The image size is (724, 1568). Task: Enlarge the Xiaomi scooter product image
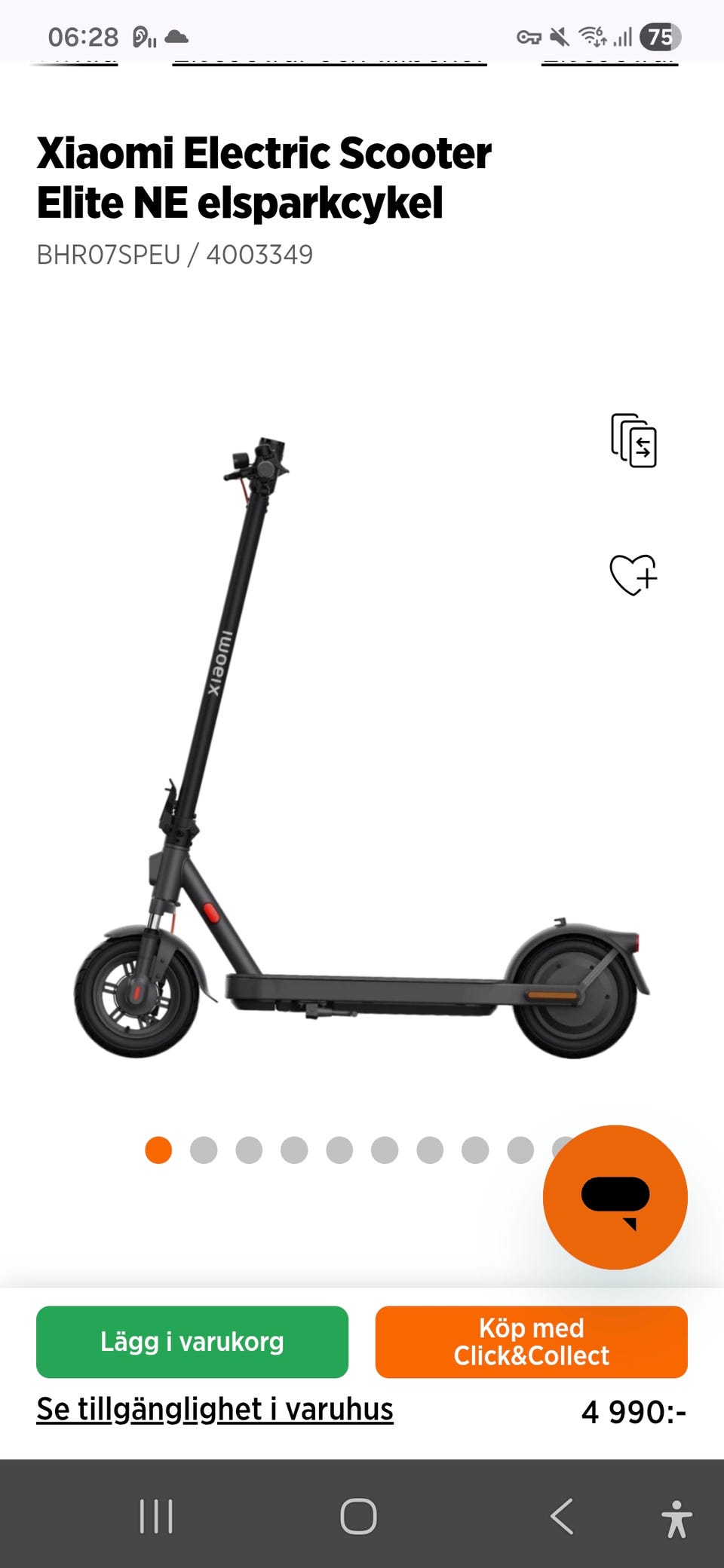(362, 748)
